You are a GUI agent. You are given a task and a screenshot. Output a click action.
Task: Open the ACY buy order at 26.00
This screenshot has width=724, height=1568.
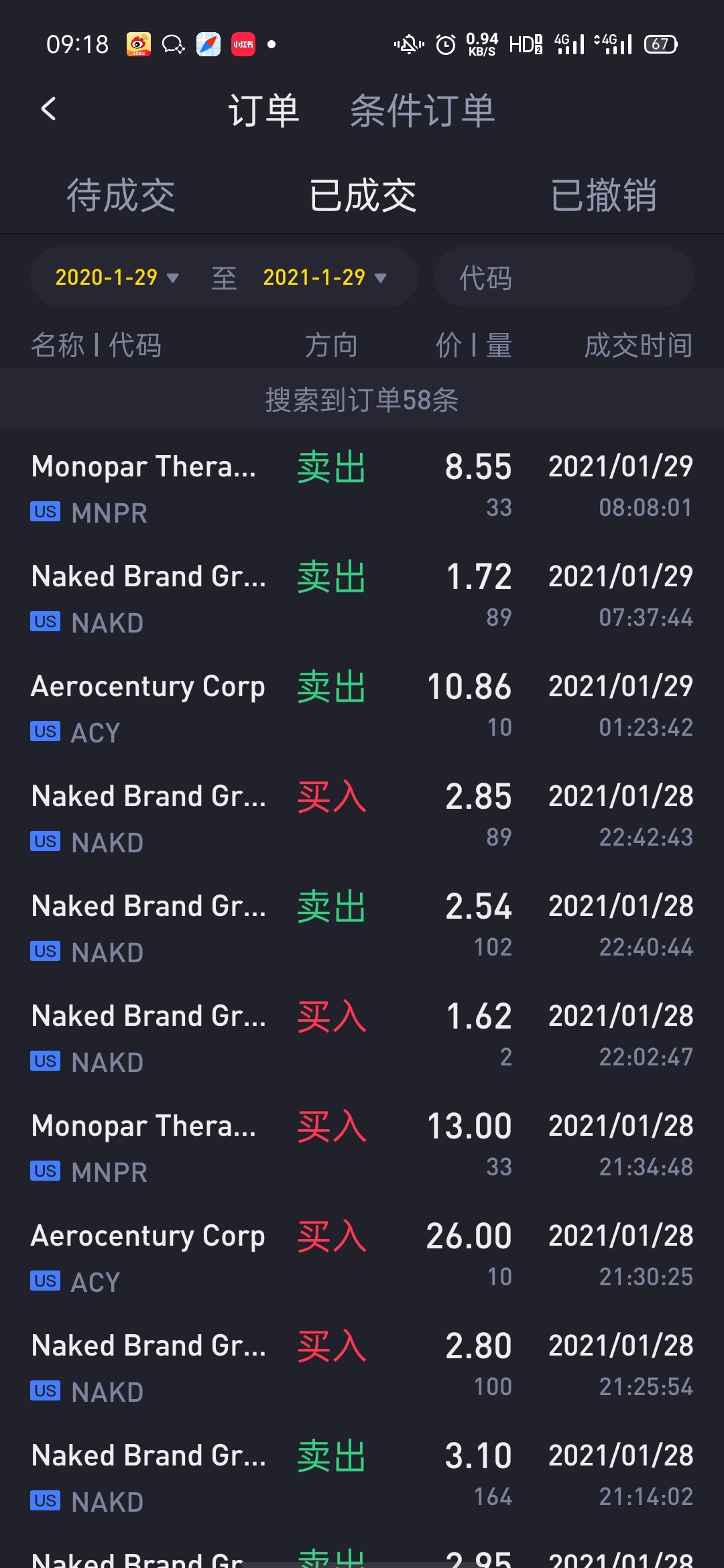tap(362, 1256)
